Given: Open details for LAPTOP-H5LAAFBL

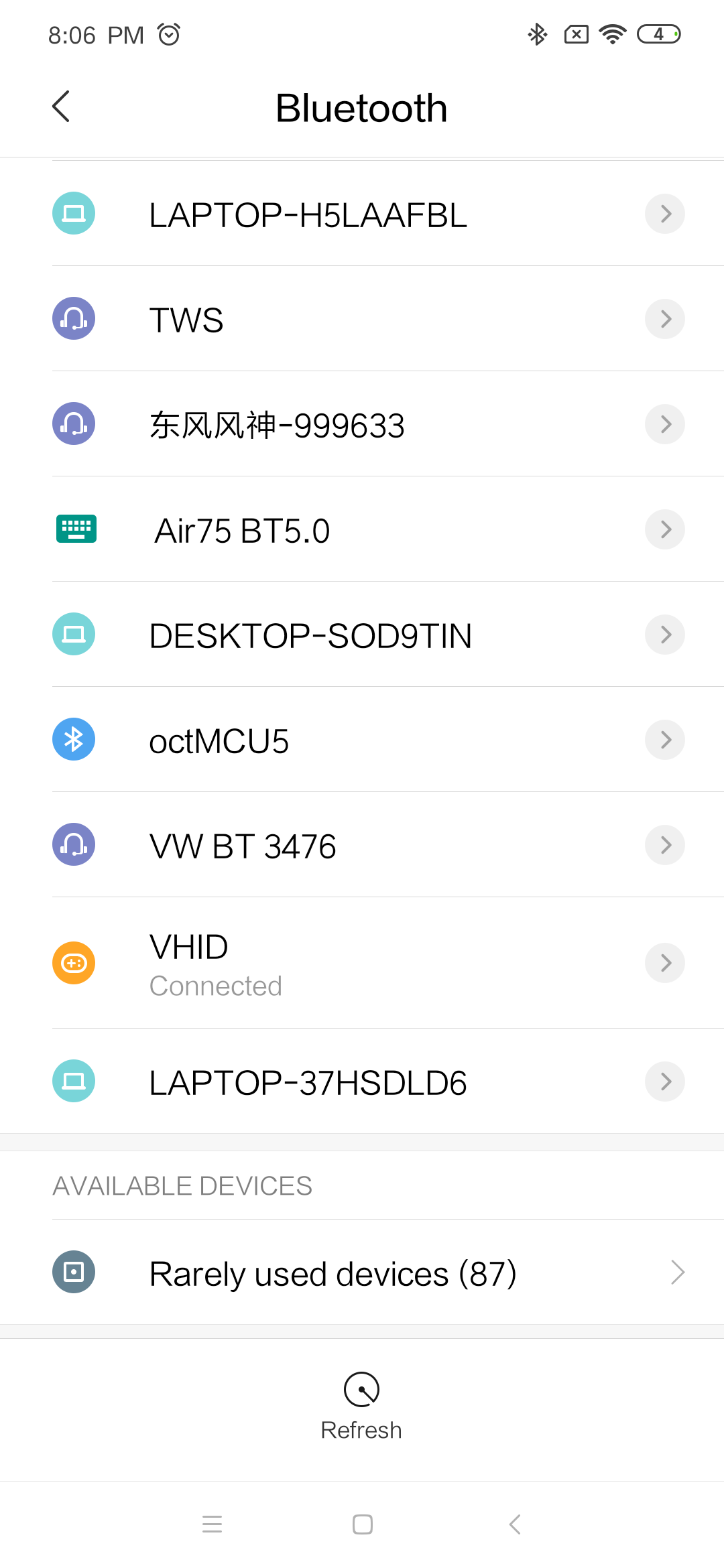Looking at the screenshot, I should 664,214.
